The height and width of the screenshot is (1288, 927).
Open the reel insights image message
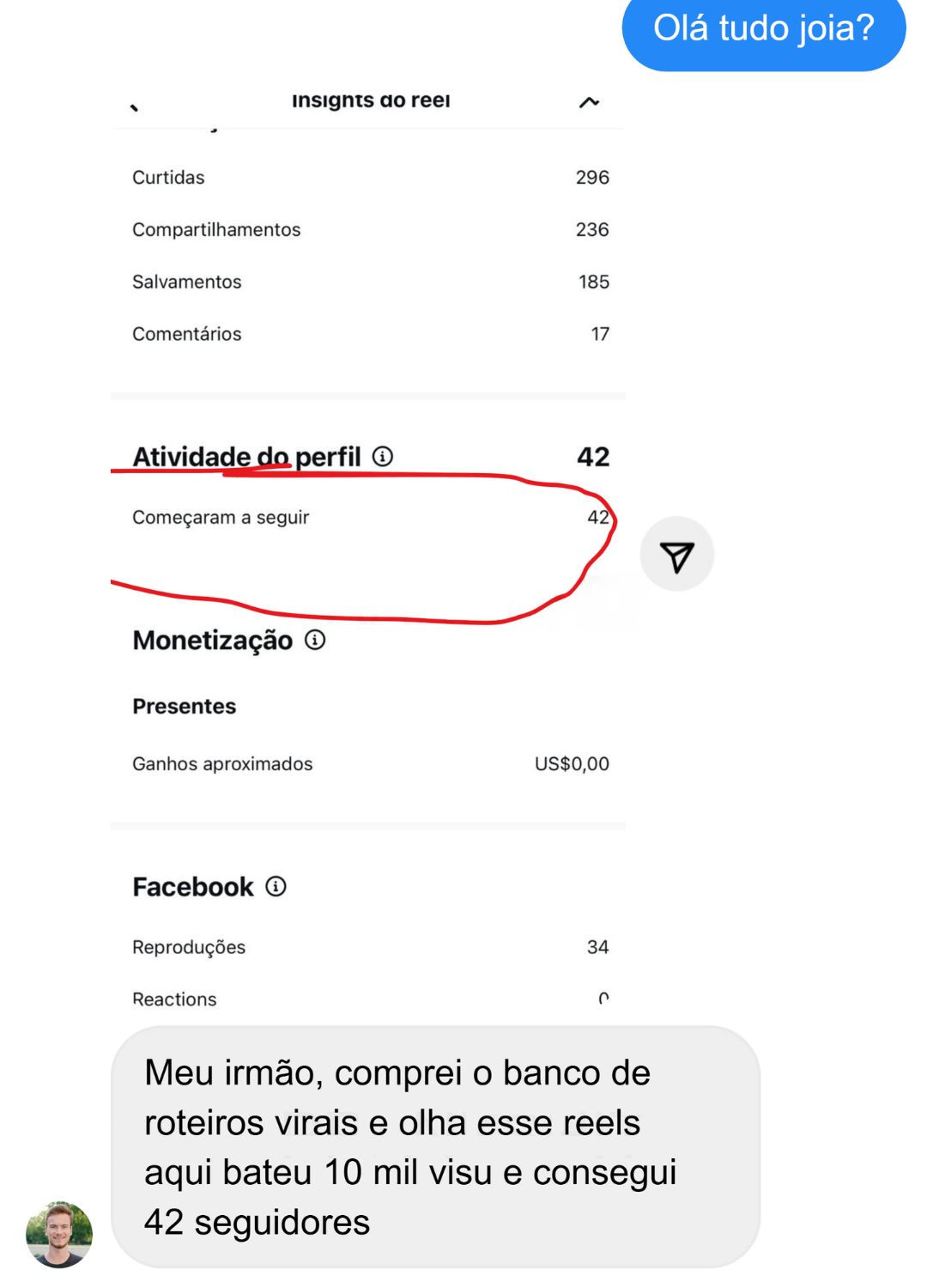(x=368, y=550)
